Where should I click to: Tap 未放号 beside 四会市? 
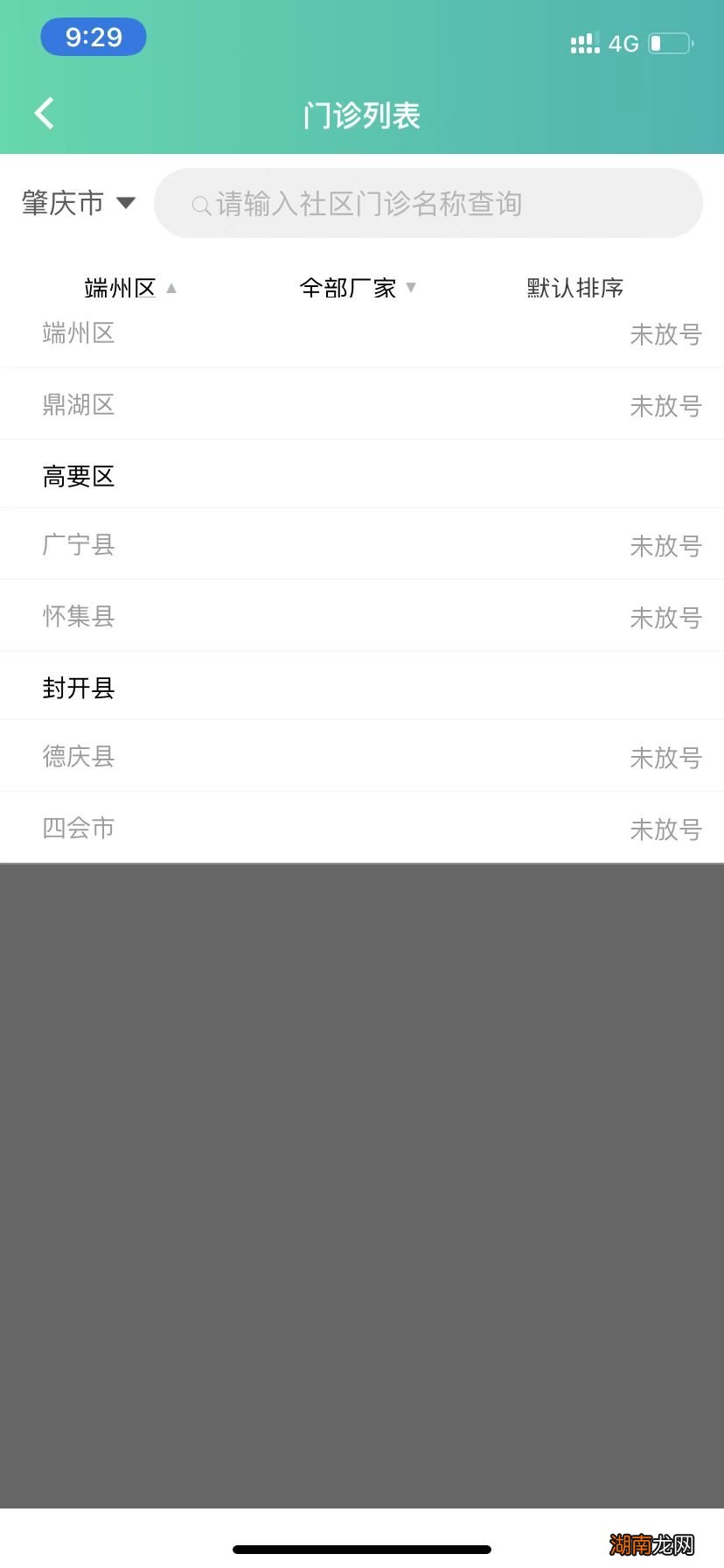(665, 829)
